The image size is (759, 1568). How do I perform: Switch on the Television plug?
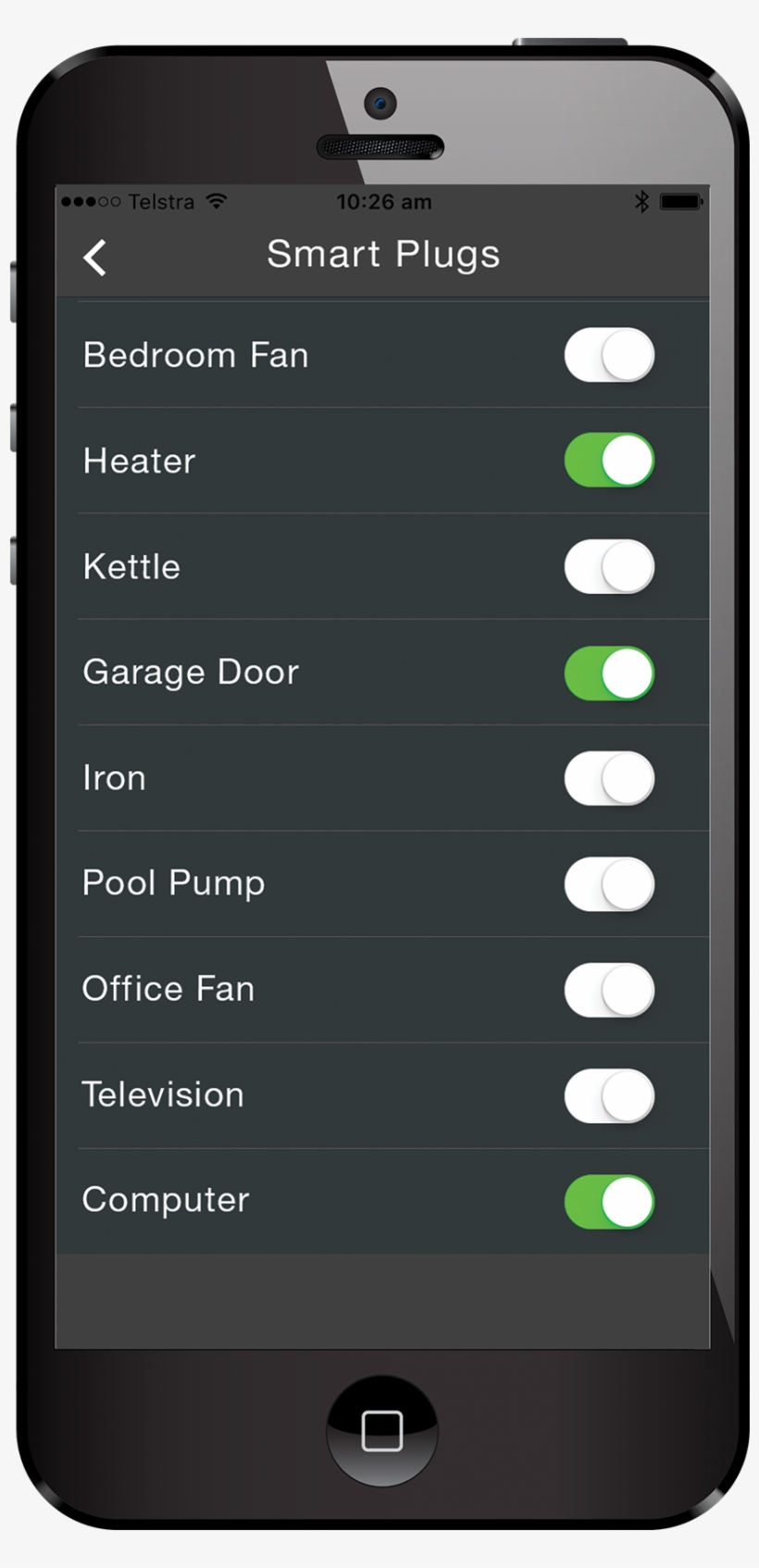tap(609, 1095)
